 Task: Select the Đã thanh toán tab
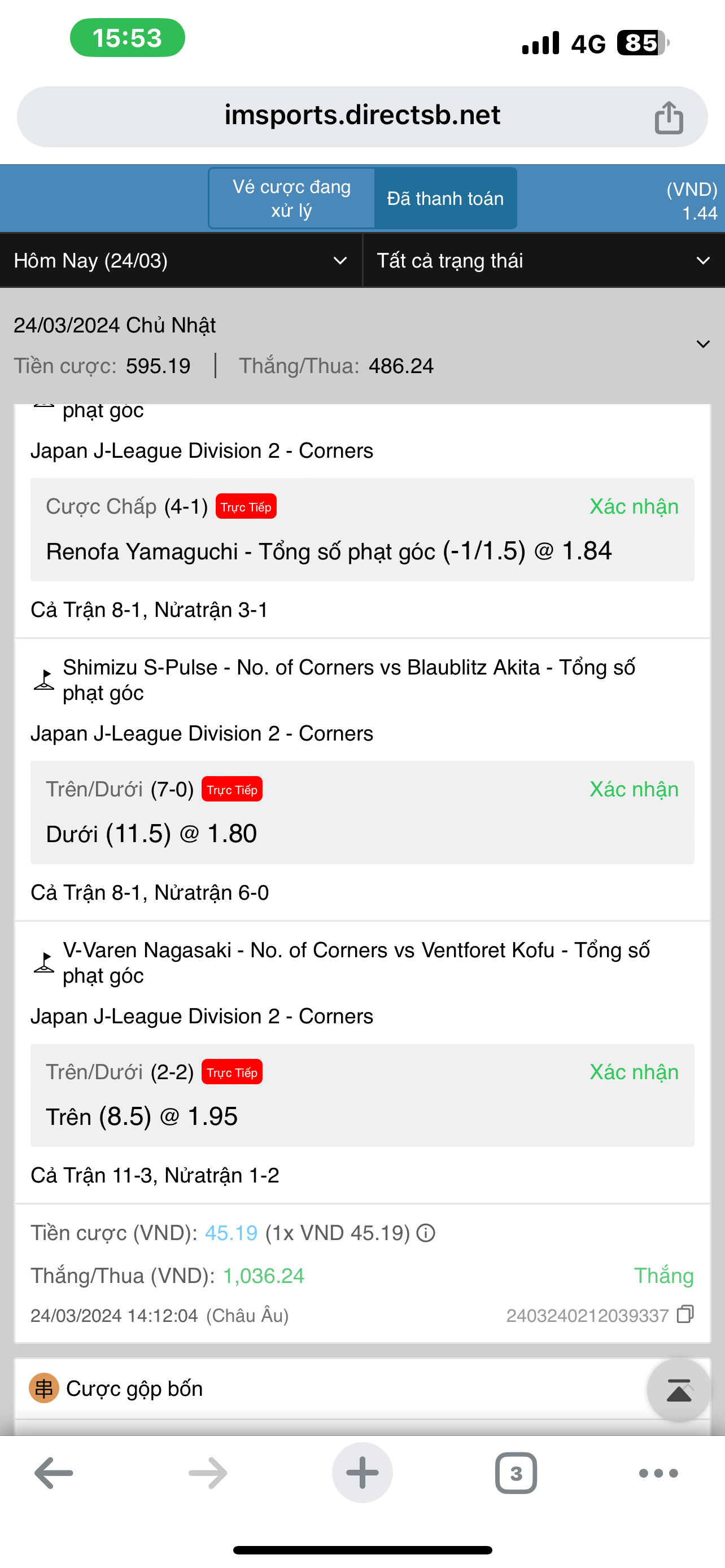[x=445, y=199]
